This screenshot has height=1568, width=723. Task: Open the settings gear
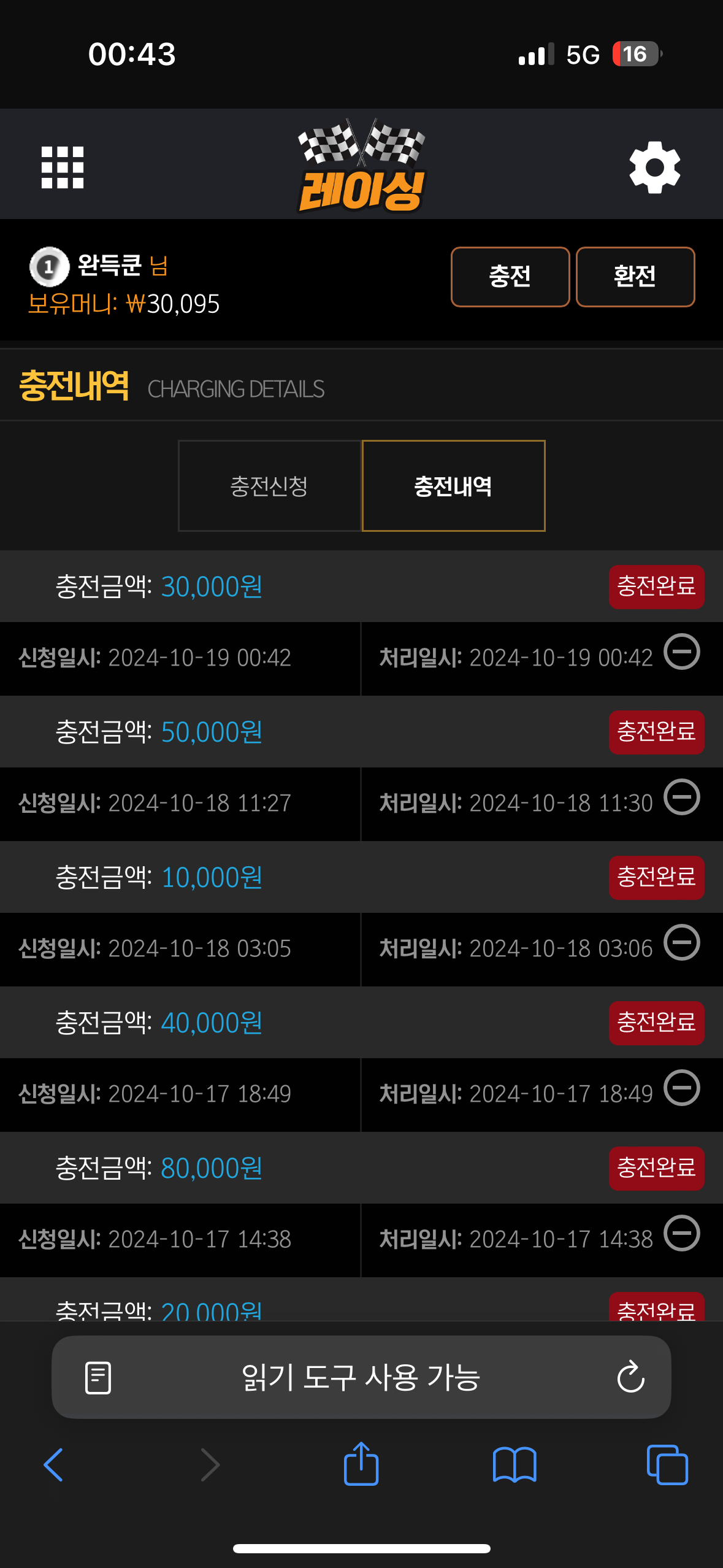[654, 167]
